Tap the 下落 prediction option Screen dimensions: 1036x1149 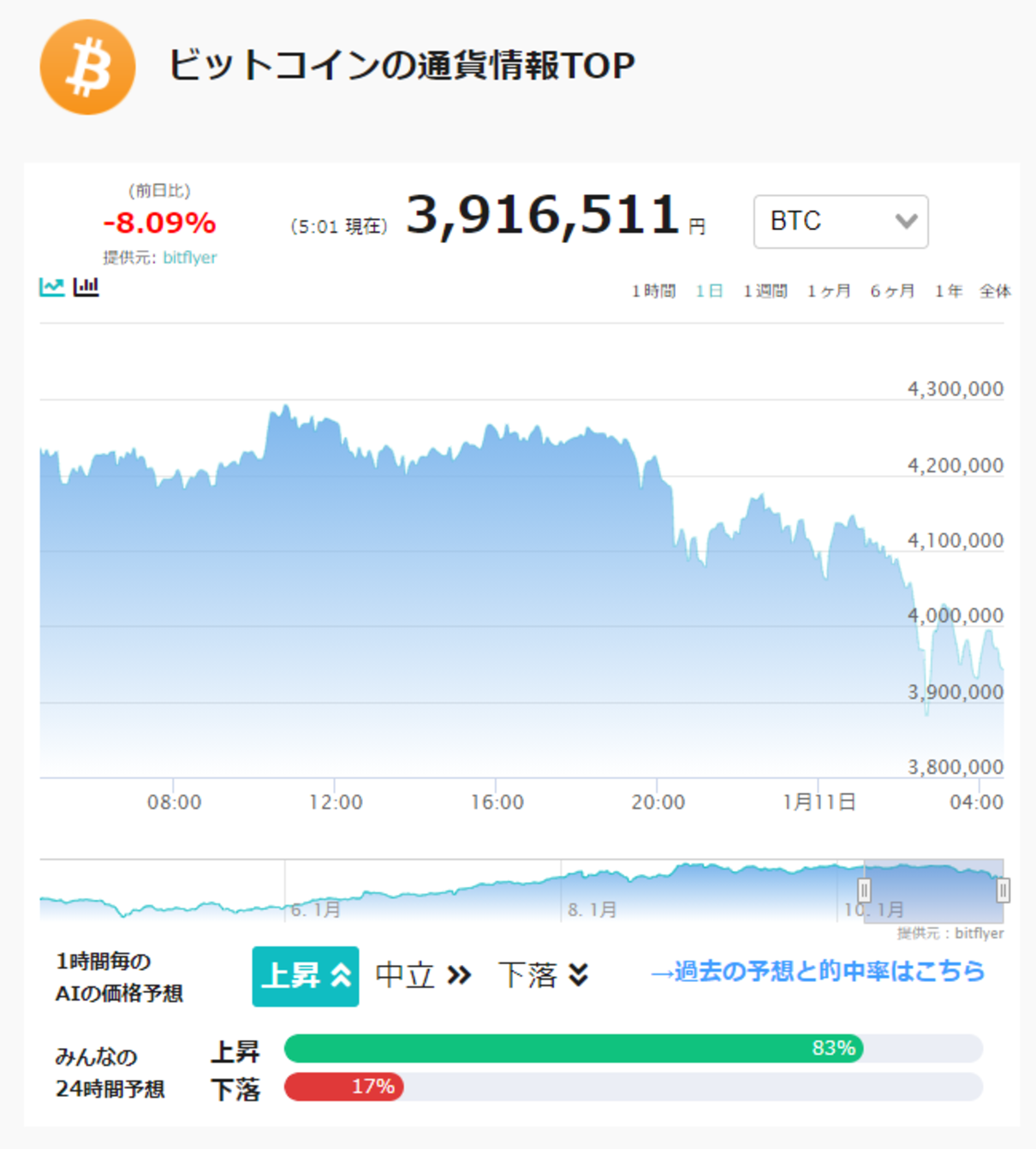[544, 975]
